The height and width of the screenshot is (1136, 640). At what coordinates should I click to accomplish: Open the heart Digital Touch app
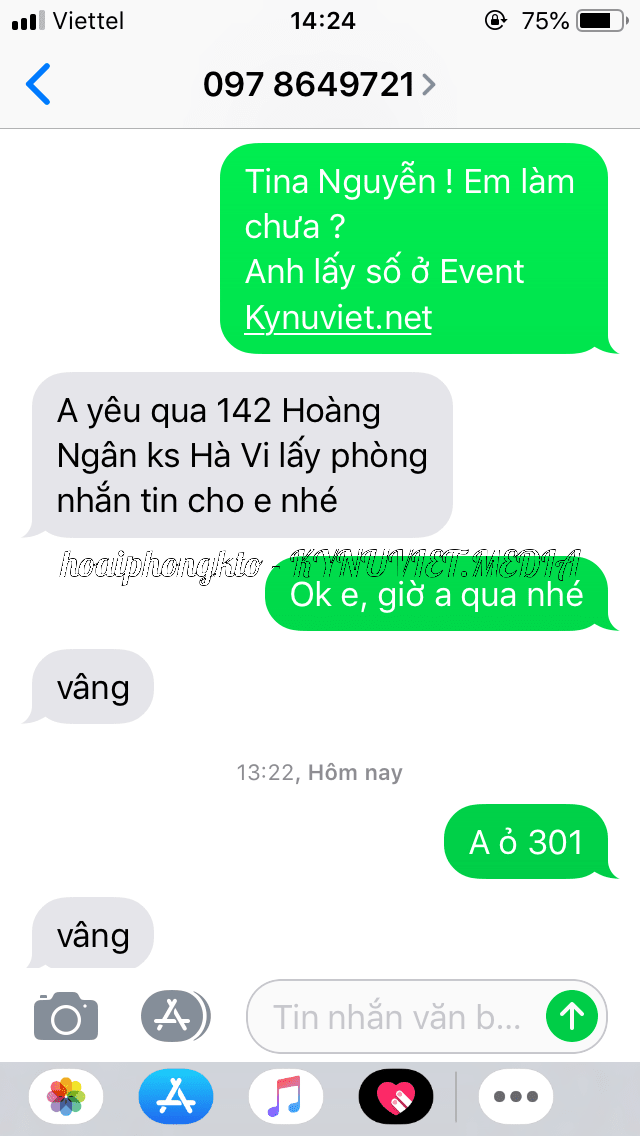[396, 1096]
